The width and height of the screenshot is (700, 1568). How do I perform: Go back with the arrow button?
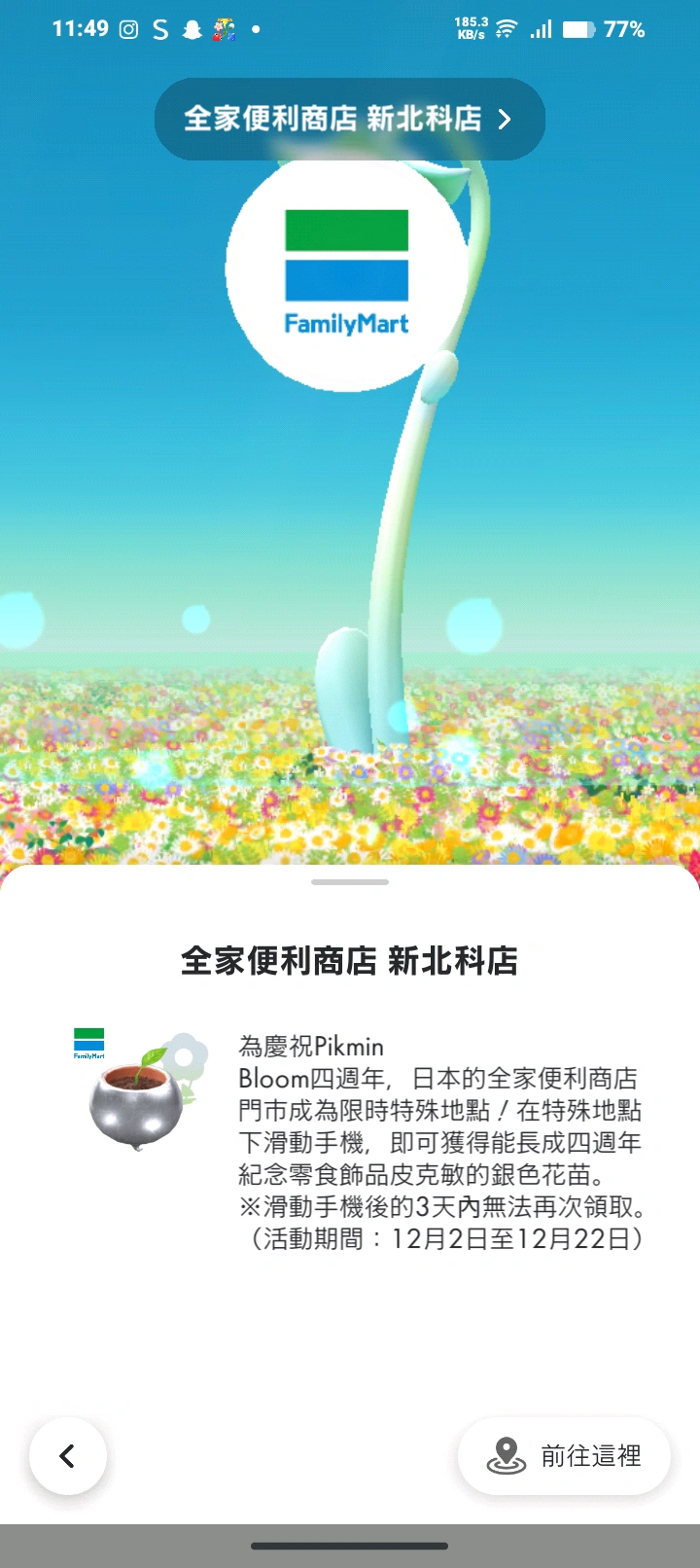point(67,1455)
